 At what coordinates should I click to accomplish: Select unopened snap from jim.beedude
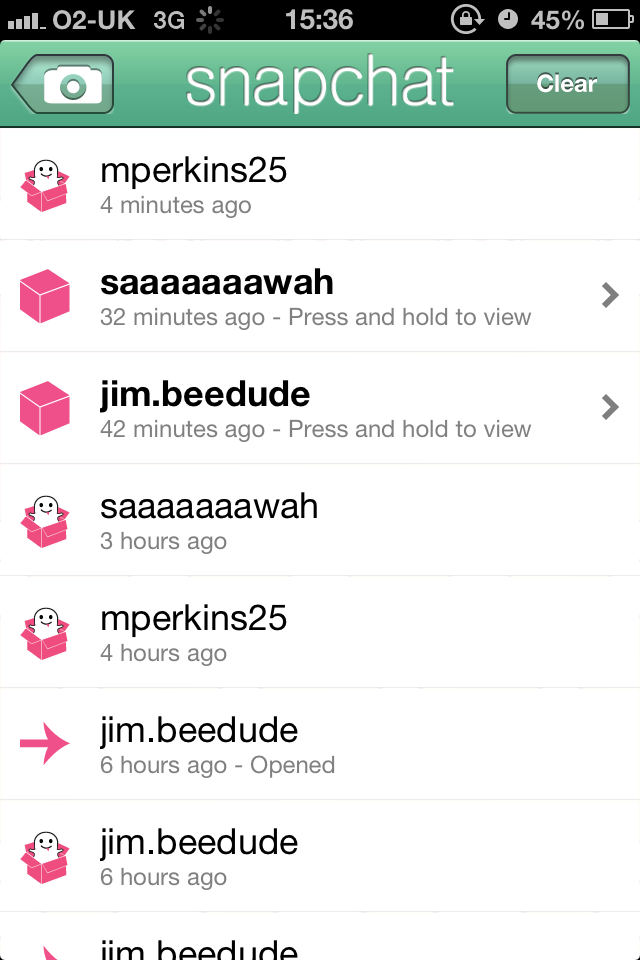tap(320, 408)
